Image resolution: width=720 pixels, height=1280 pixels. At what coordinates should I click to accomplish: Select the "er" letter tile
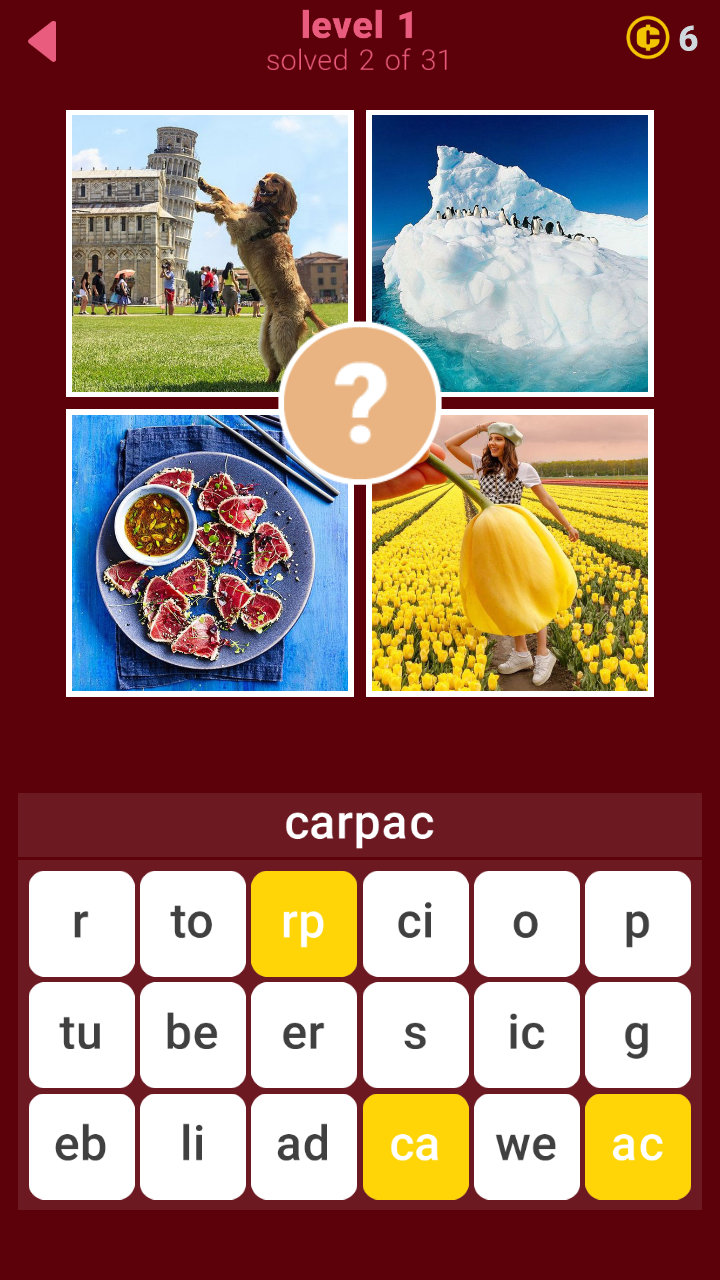click(x=304, y=1035)
